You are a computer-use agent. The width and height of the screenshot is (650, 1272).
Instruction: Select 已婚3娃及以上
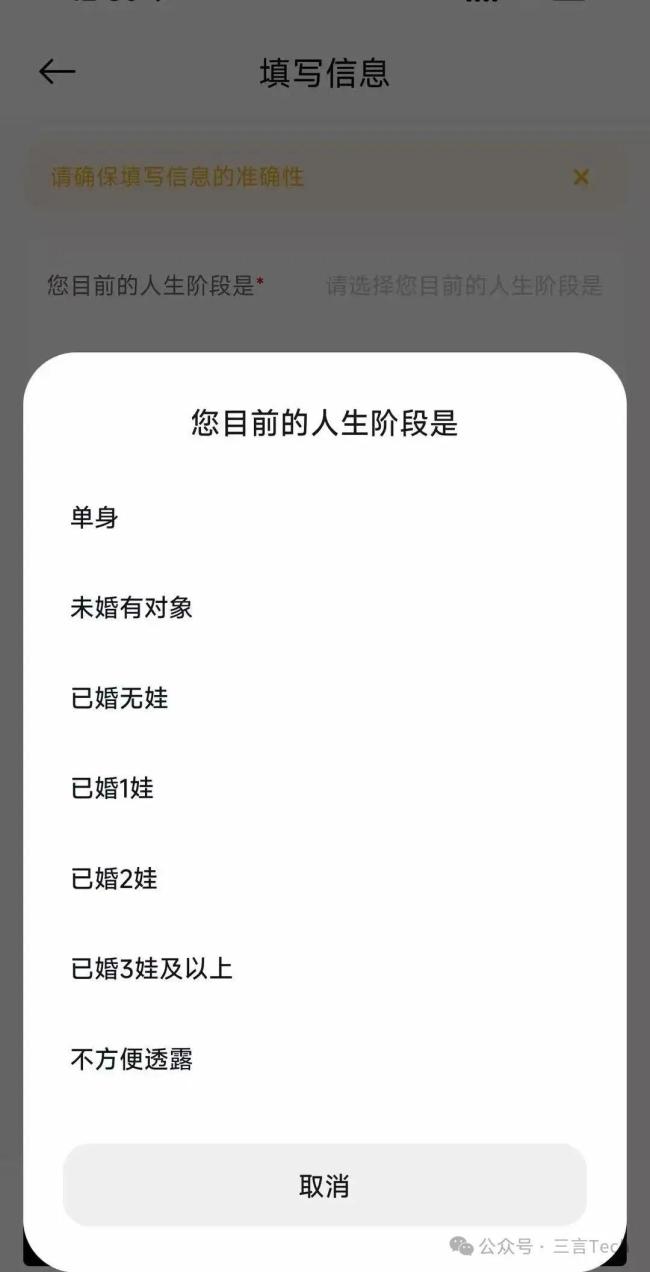coord(151,968)
